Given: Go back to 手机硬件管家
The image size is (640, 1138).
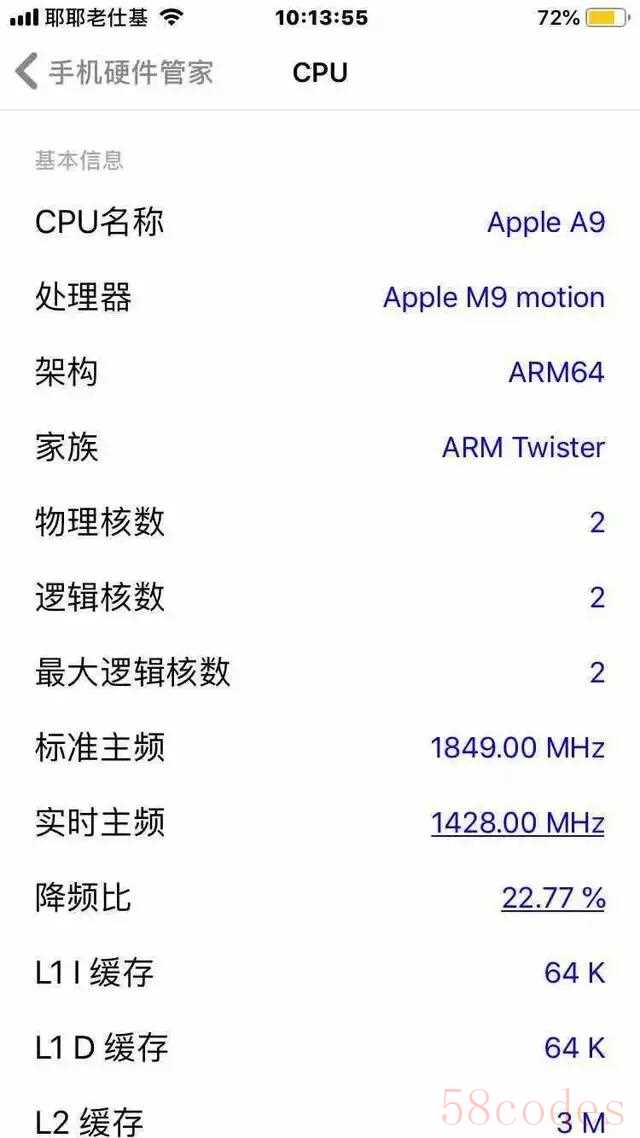Looking at the screenshot, I should pyautogui.click(x=114, y=73).
